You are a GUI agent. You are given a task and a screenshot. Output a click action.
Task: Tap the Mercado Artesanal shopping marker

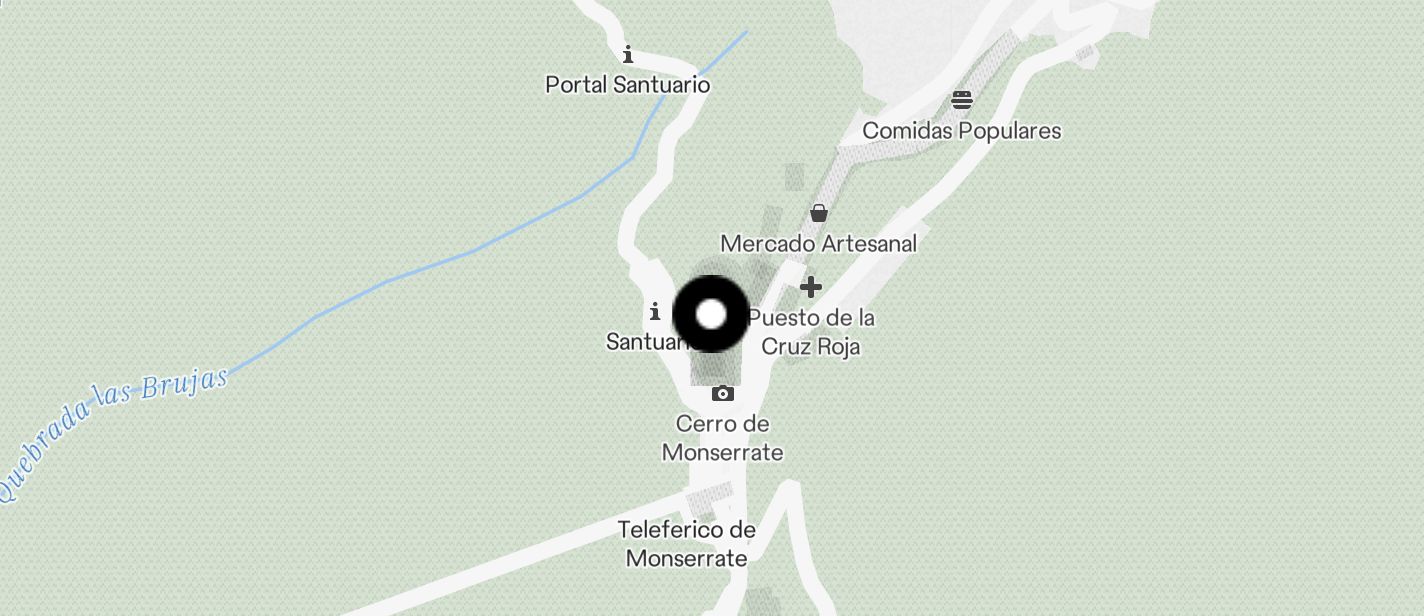pos(819,213)
